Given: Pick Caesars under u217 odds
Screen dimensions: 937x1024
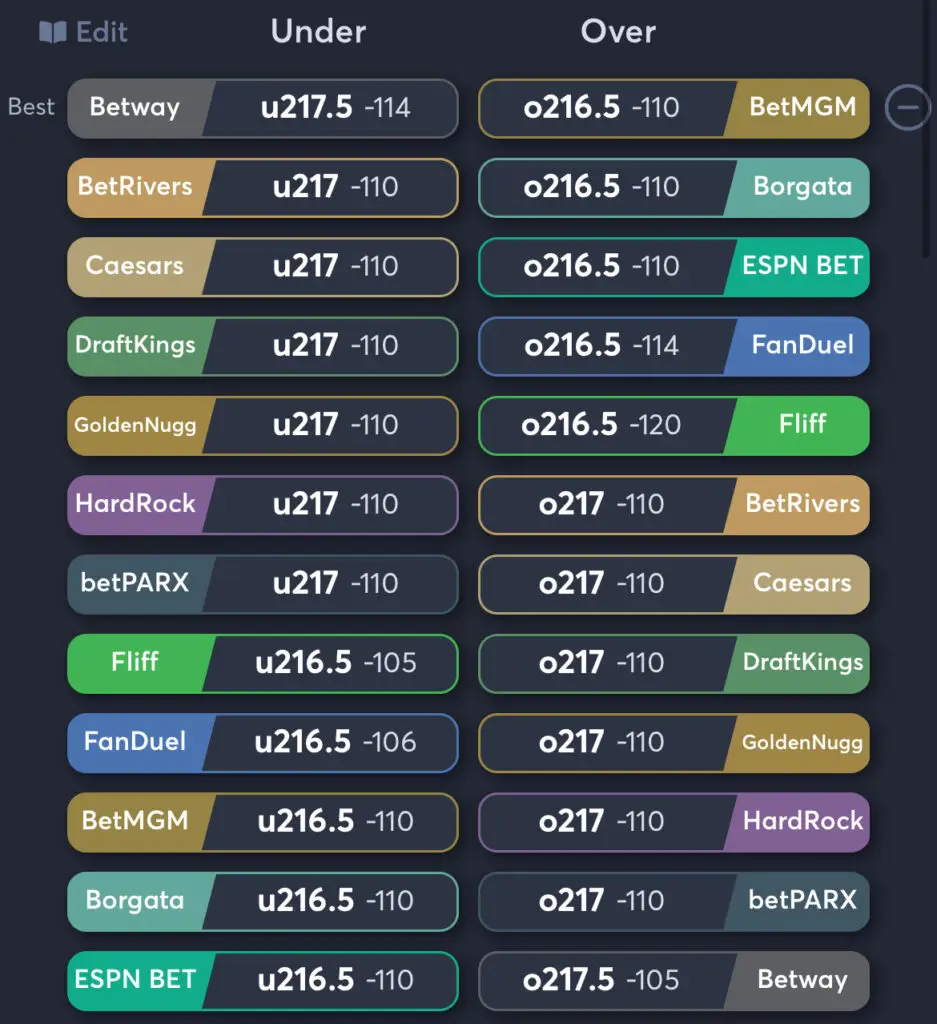Looking at the screenshot, I should pos(262,266).
